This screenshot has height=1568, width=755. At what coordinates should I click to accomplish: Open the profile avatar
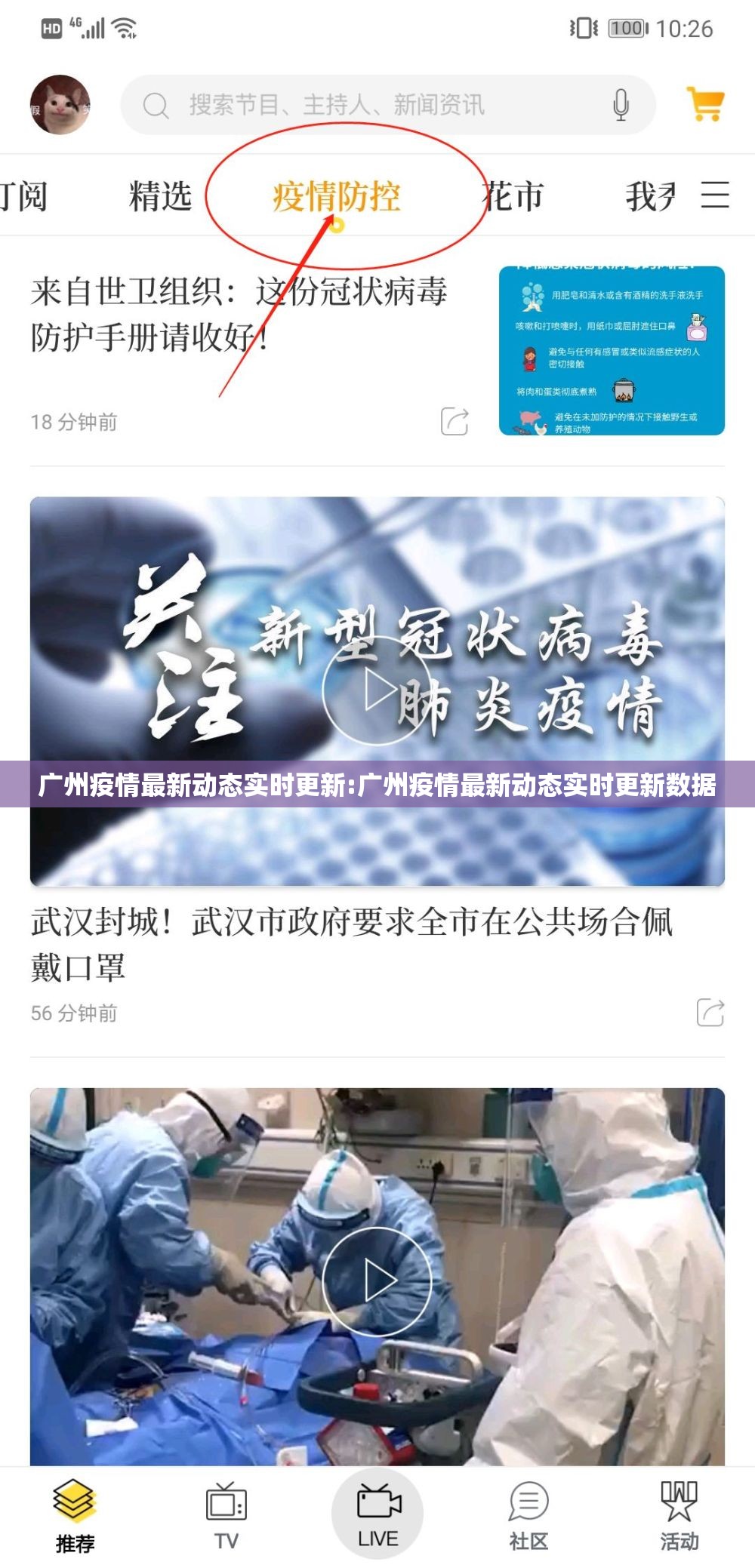pos(60,105)
